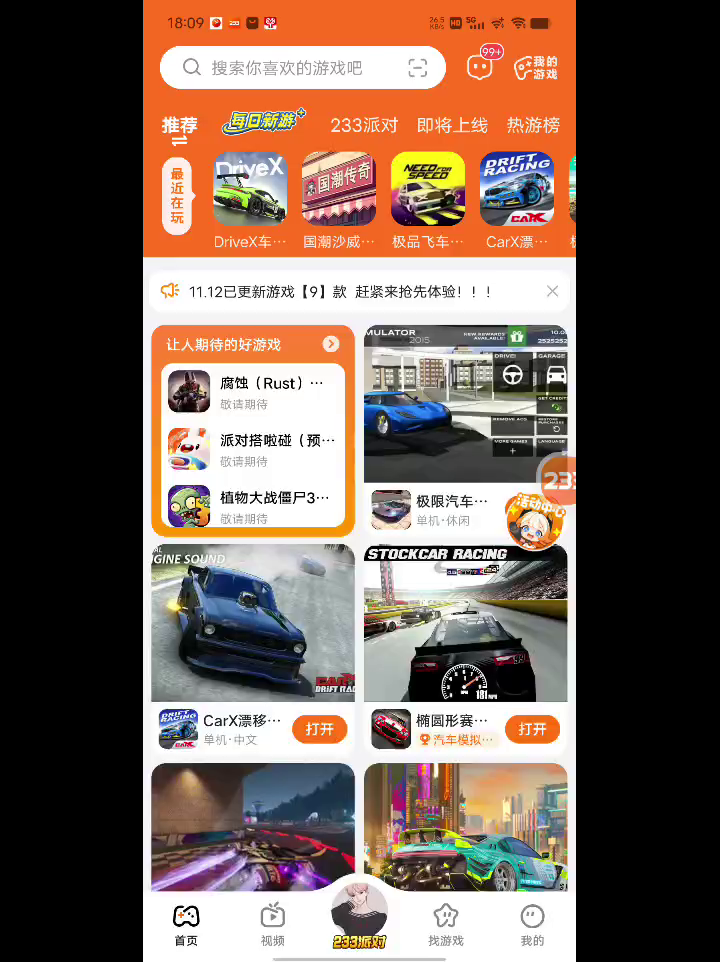The width and height of the screenshot is (720, 962).
Task: Open 我的游戏 from the top bar
Action: click(536, 68)
